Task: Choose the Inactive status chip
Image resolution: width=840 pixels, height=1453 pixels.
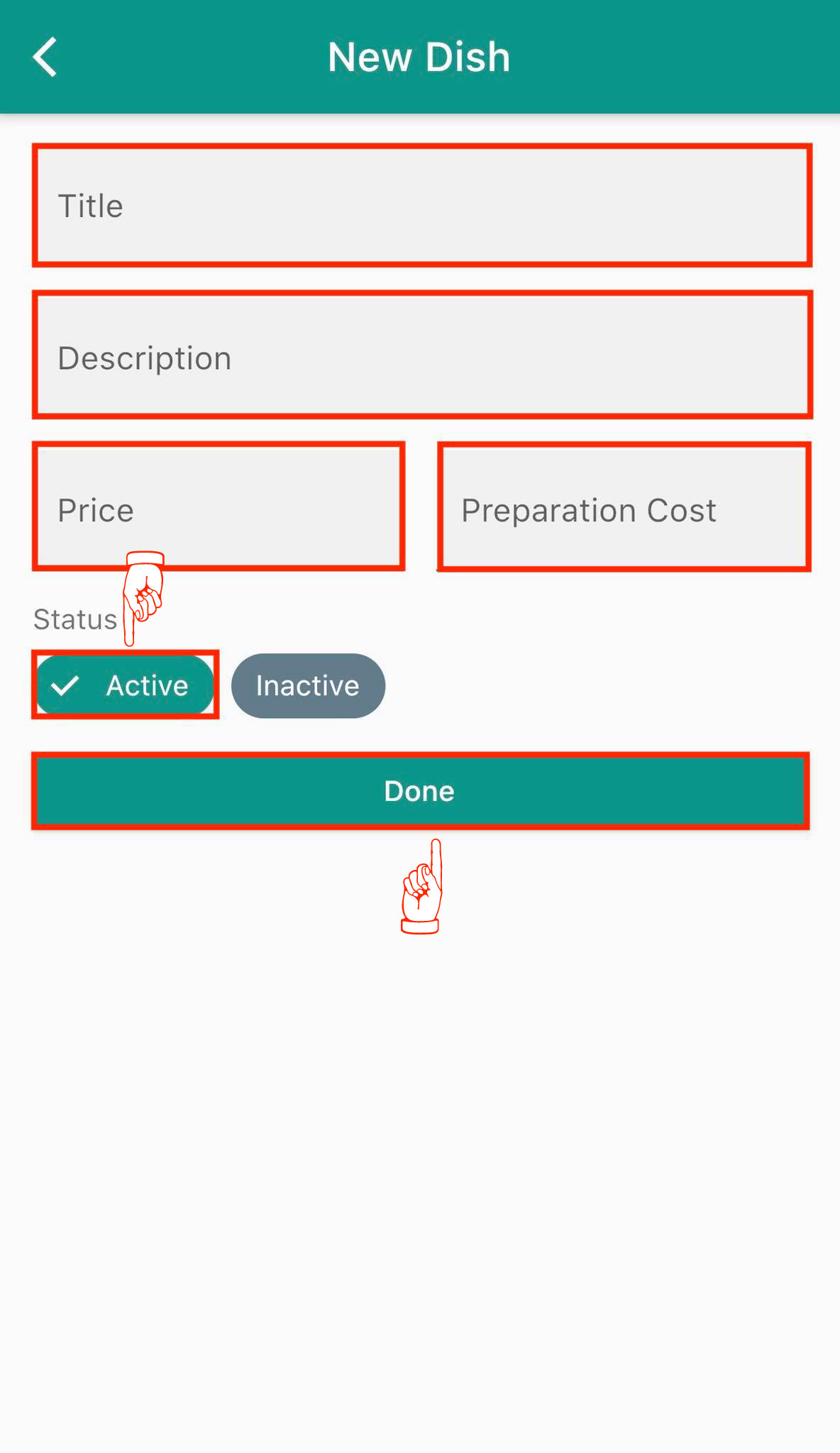Action: click(308, 685)
